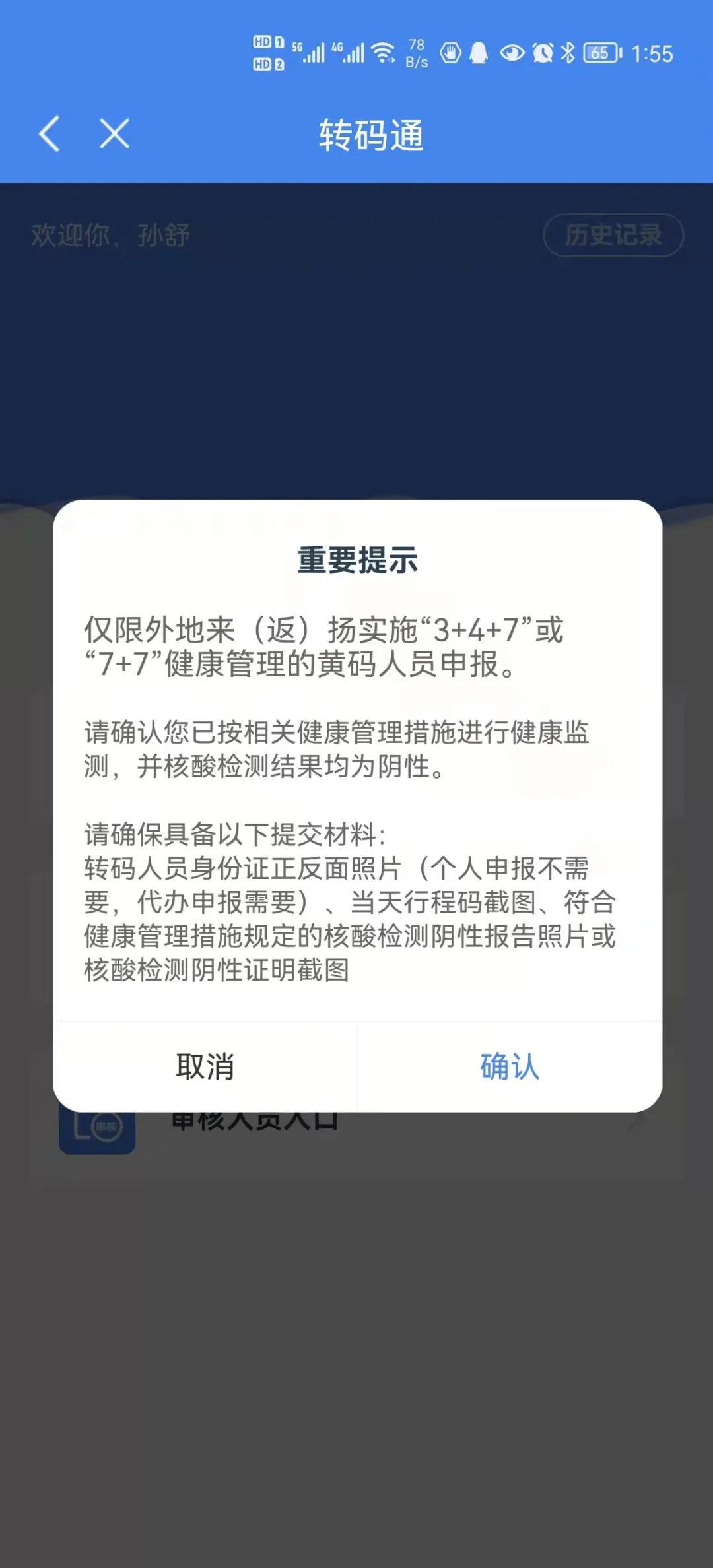713x1568 pixels.
Task: Close the 转码通 page
Action: click(x=114, y=134)
